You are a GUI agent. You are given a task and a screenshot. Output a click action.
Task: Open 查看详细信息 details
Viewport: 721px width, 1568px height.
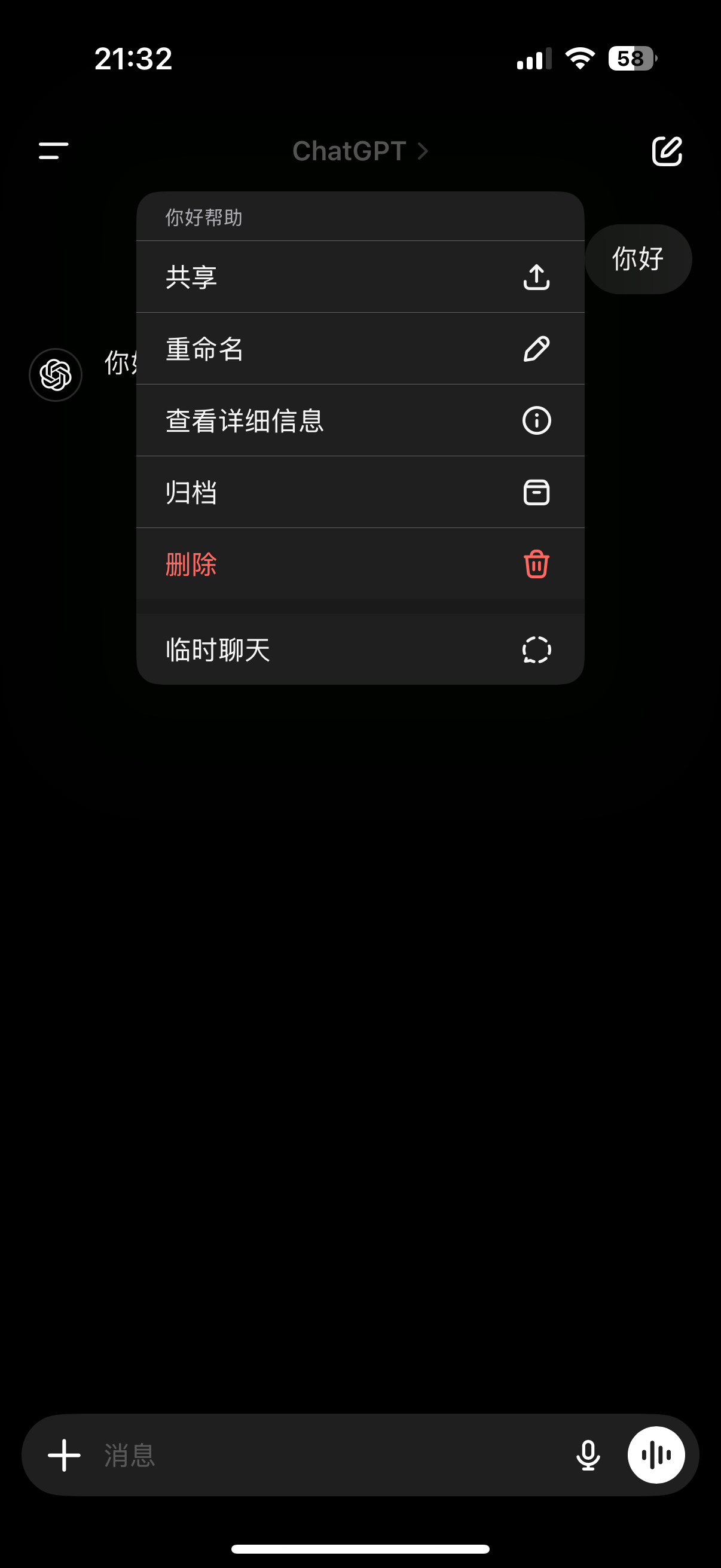pyautogui.click(x=359, y=420)
